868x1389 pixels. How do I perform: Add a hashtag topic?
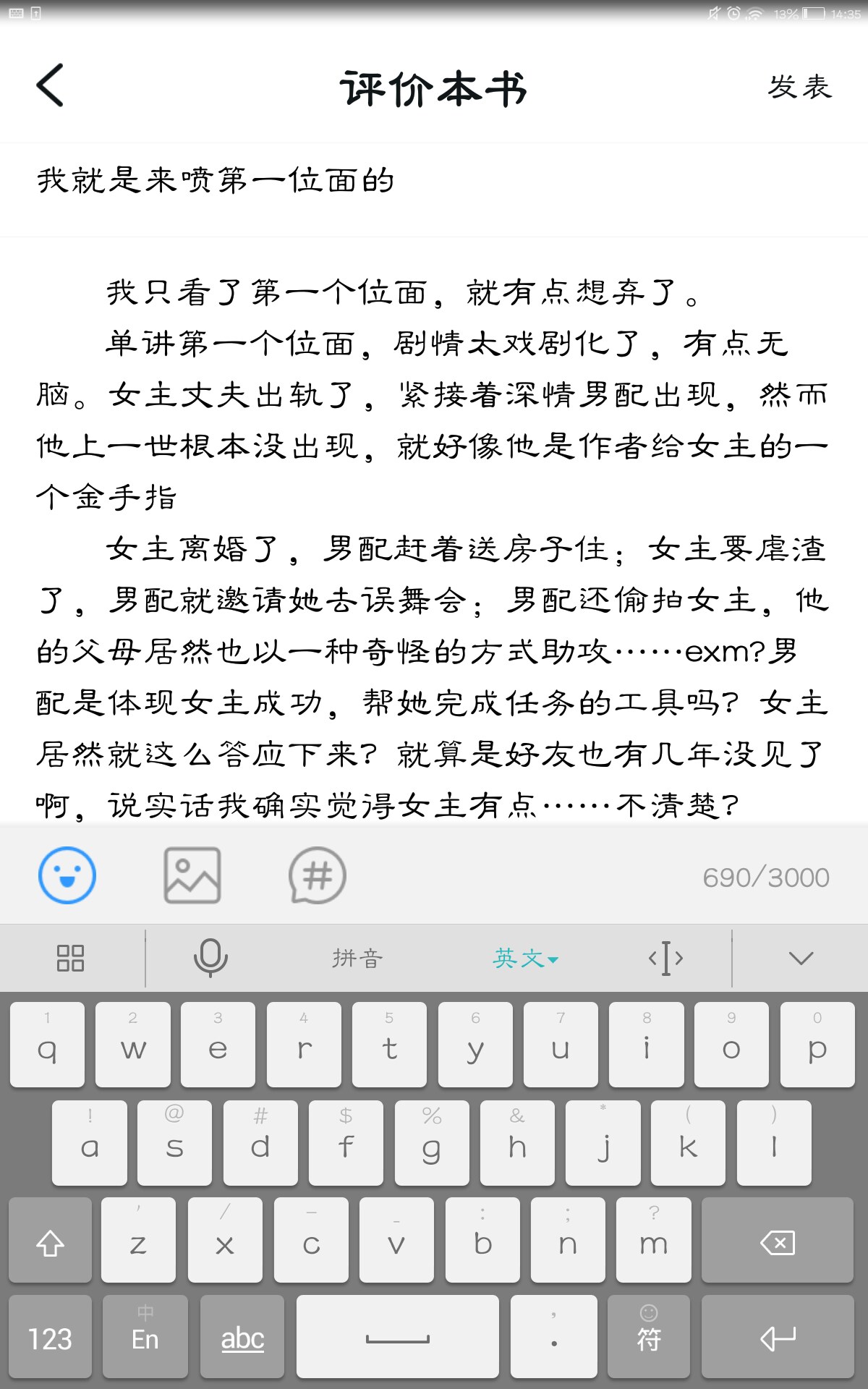(317, 875)
